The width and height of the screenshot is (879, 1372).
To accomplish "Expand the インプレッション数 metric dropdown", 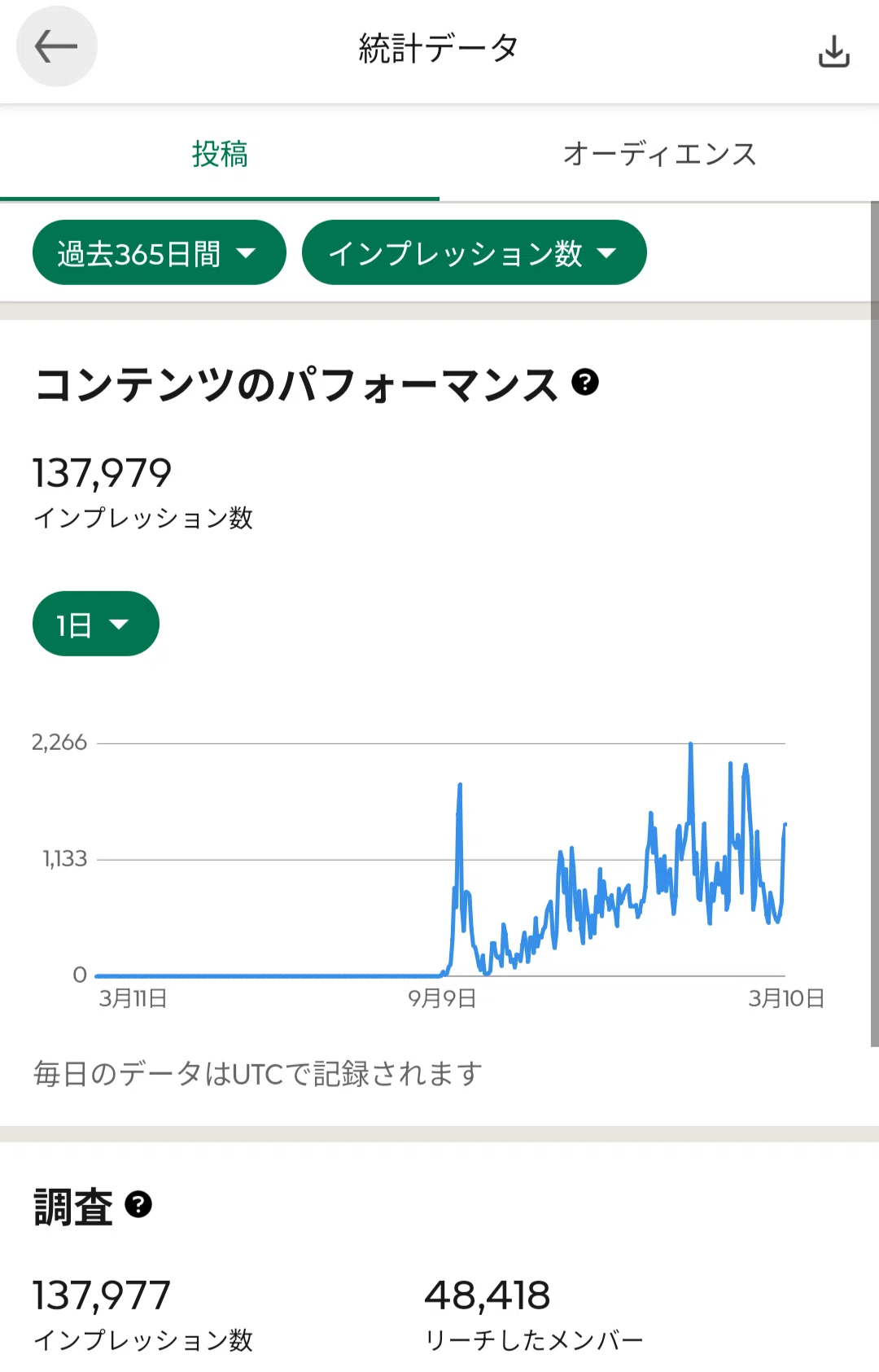I will [474, 252].
